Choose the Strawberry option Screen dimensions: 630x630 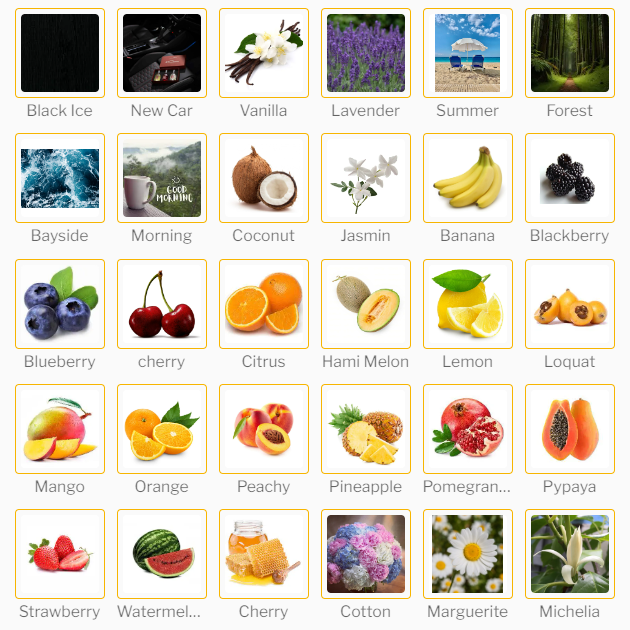point(60,554)
